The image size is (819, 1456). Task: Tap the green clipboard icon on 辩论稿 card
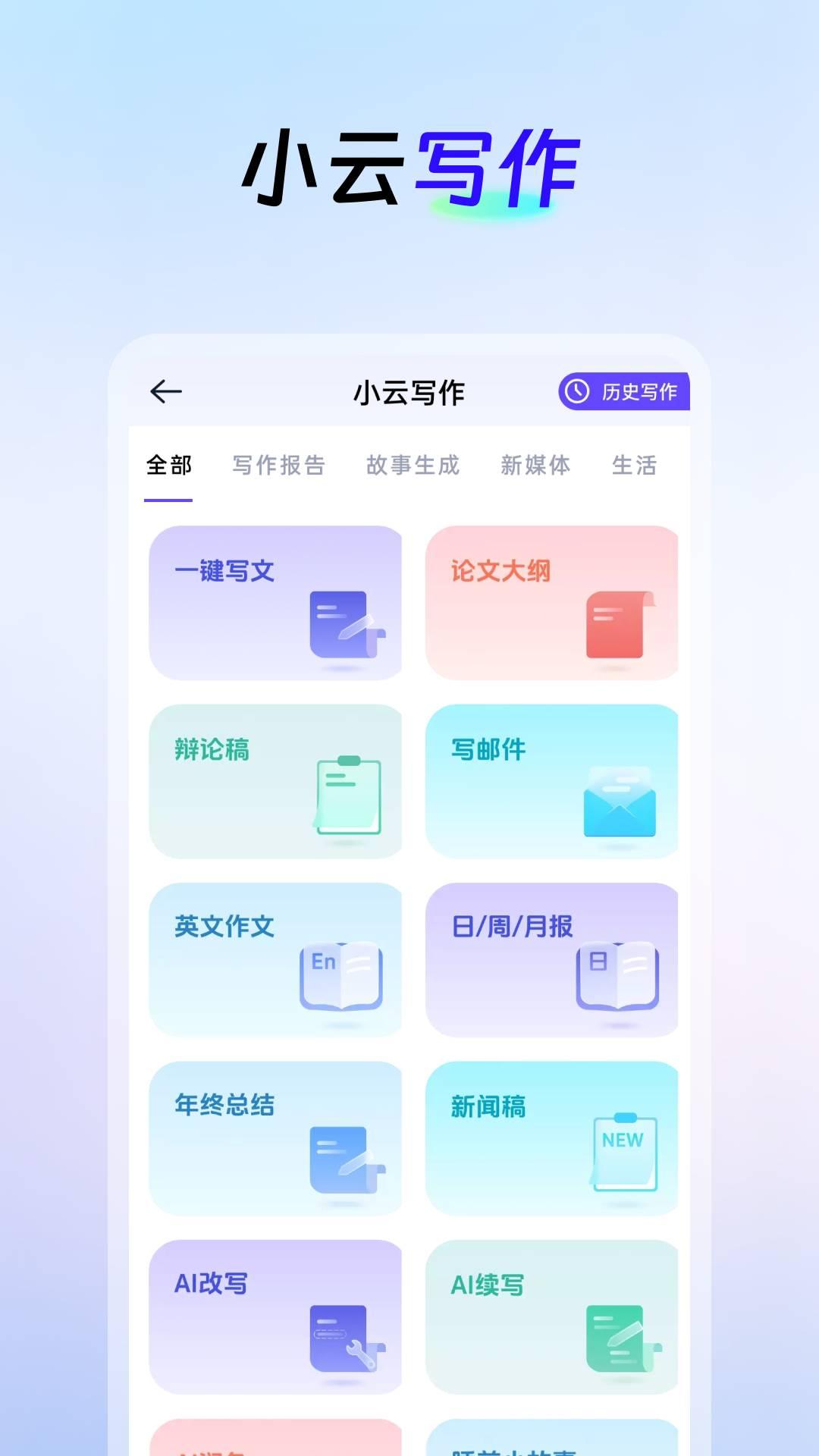point(349,796)
